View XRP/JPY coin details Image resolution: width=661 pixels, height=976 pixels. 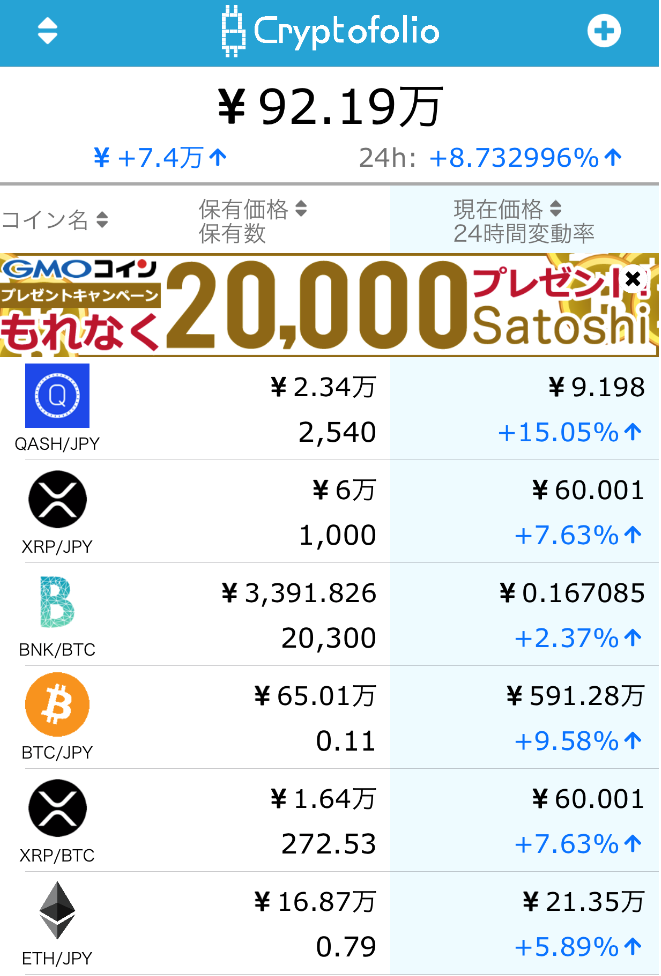(x=330, y=512)
